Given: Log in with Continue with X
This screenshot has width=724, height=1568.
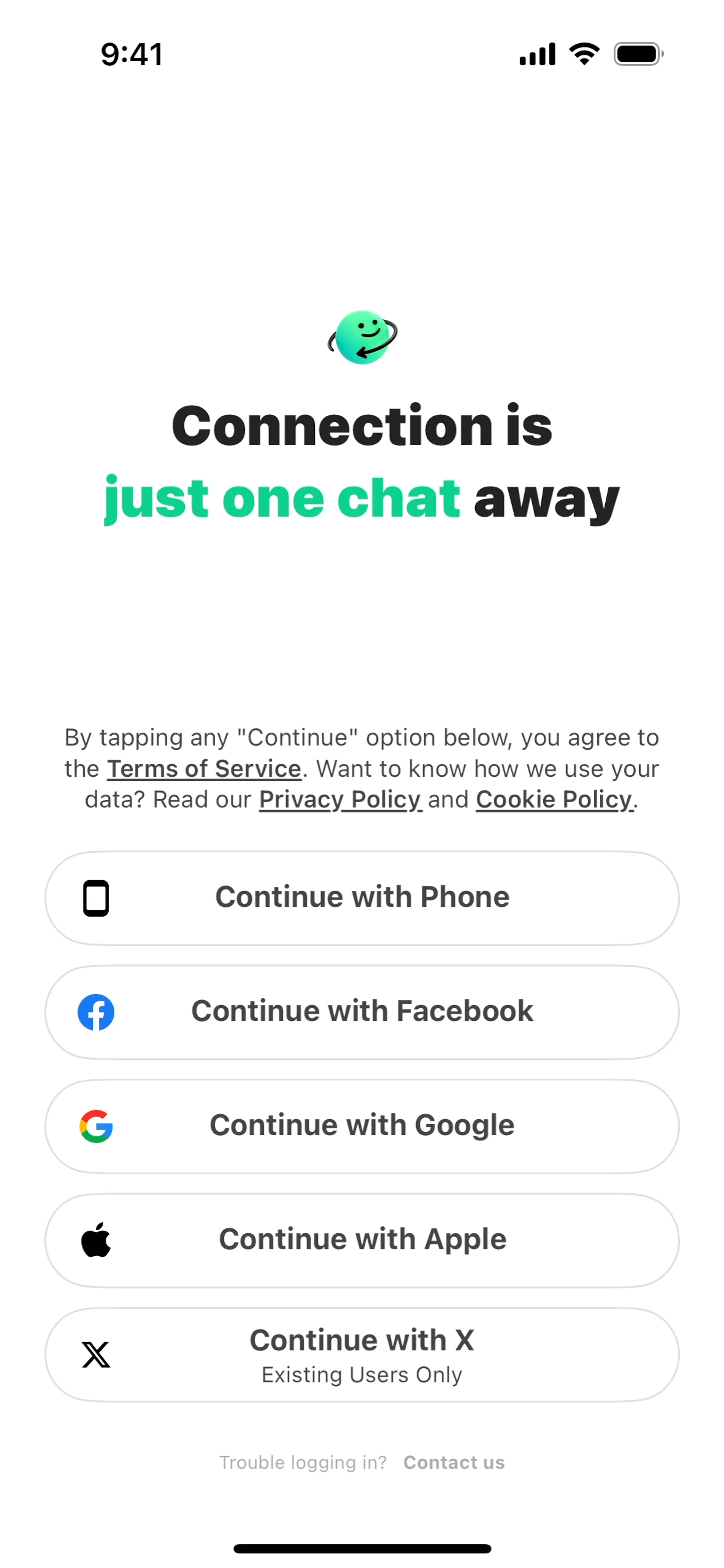Looking at the screenshot, I should pos(362,1354).
